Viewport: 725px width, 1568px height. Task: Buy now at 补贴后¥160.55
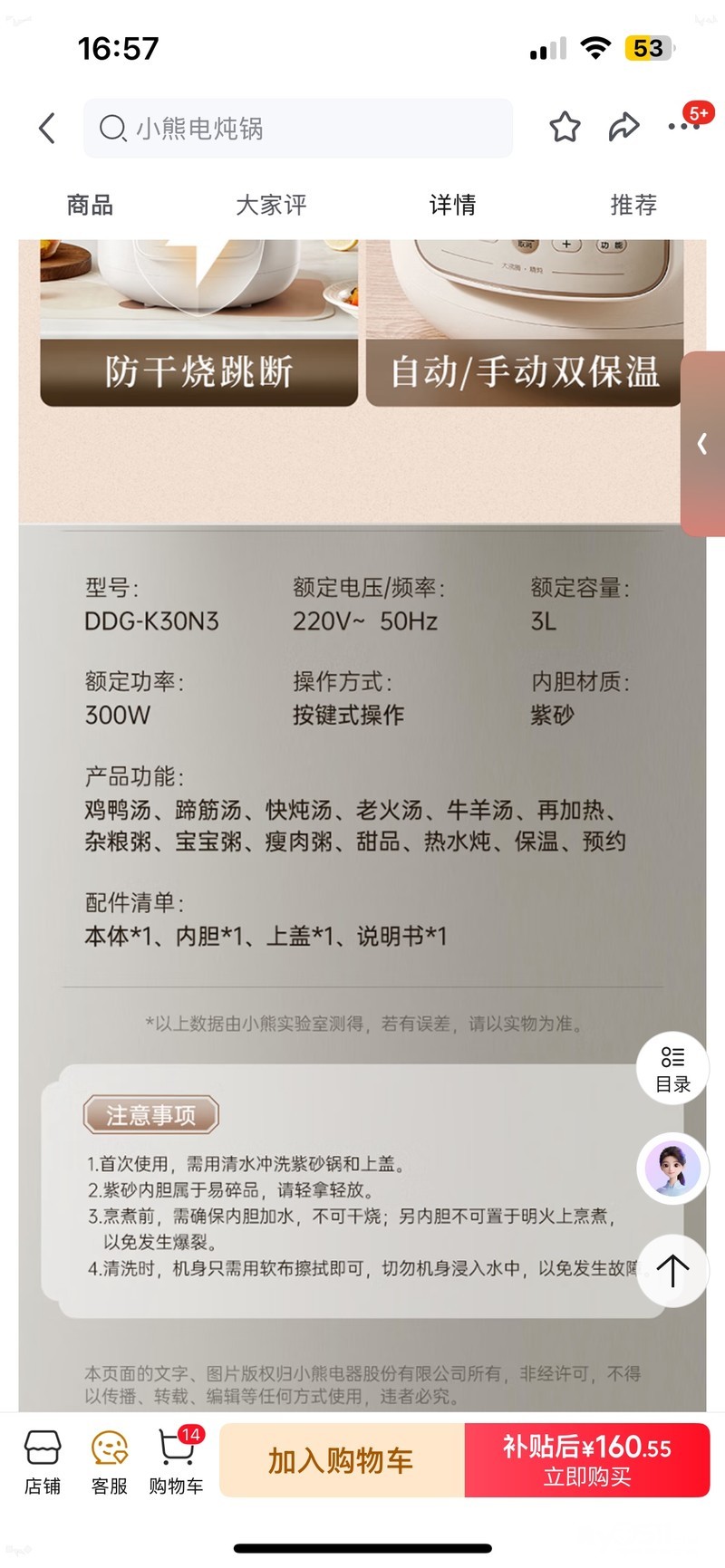[587, 1460]
